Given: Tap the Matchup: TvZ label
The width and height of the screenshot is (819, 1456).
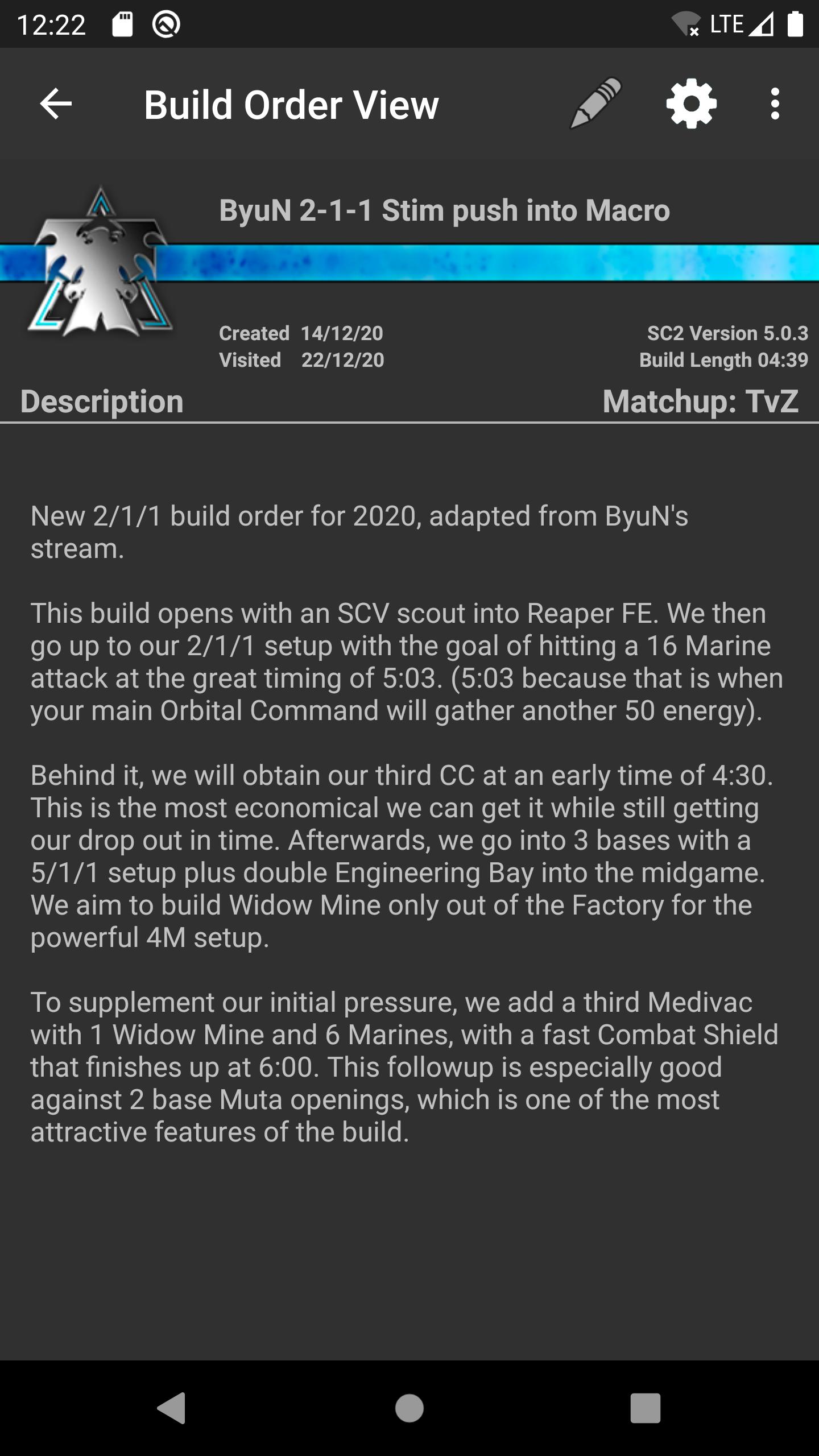Looking at the screenshot, I should coord(701,402).
